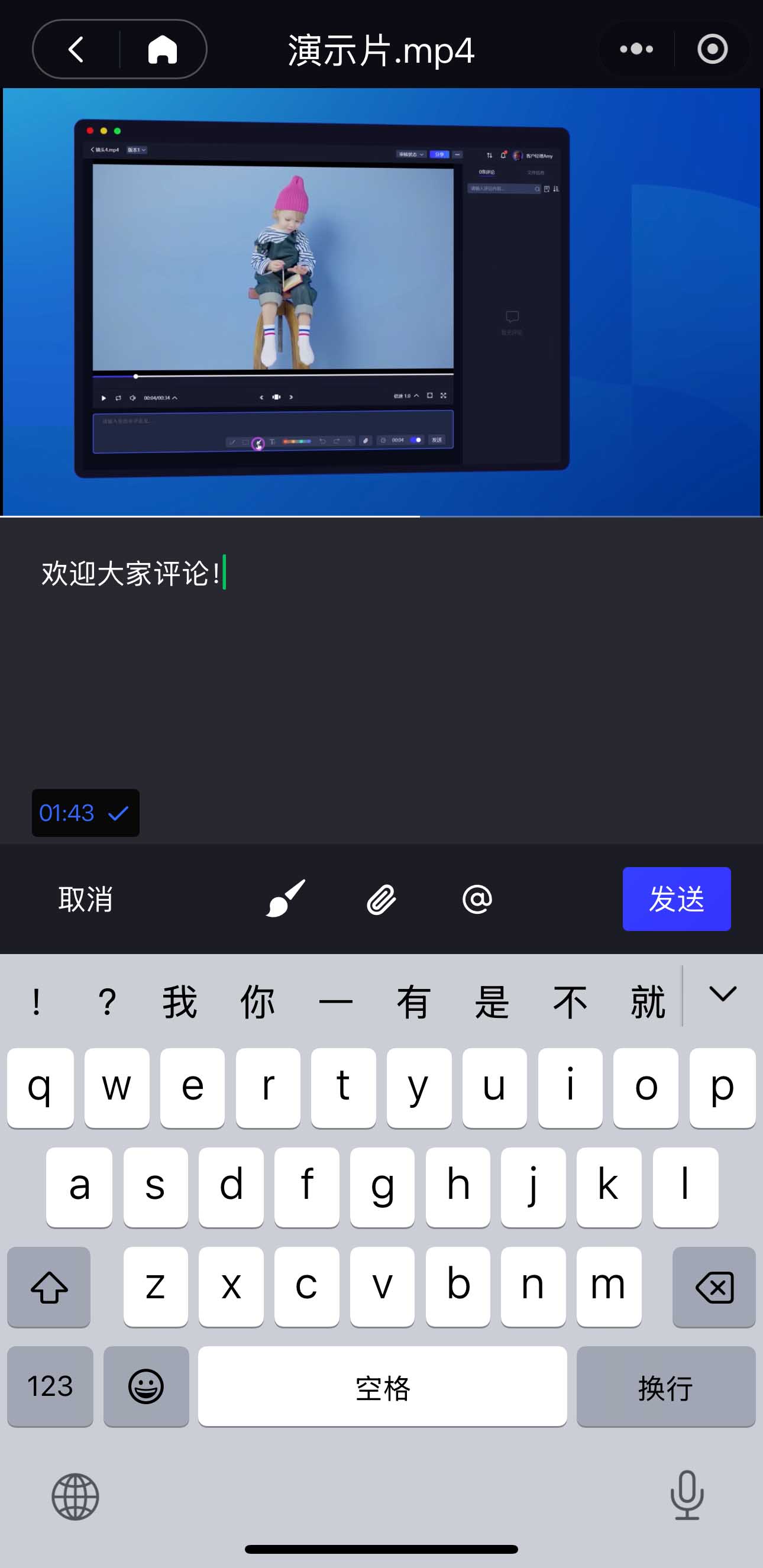Viewport: 763px width, 1568px height.
Task: Switch to the 123 number keyboard
Action: pos(50,1386)
